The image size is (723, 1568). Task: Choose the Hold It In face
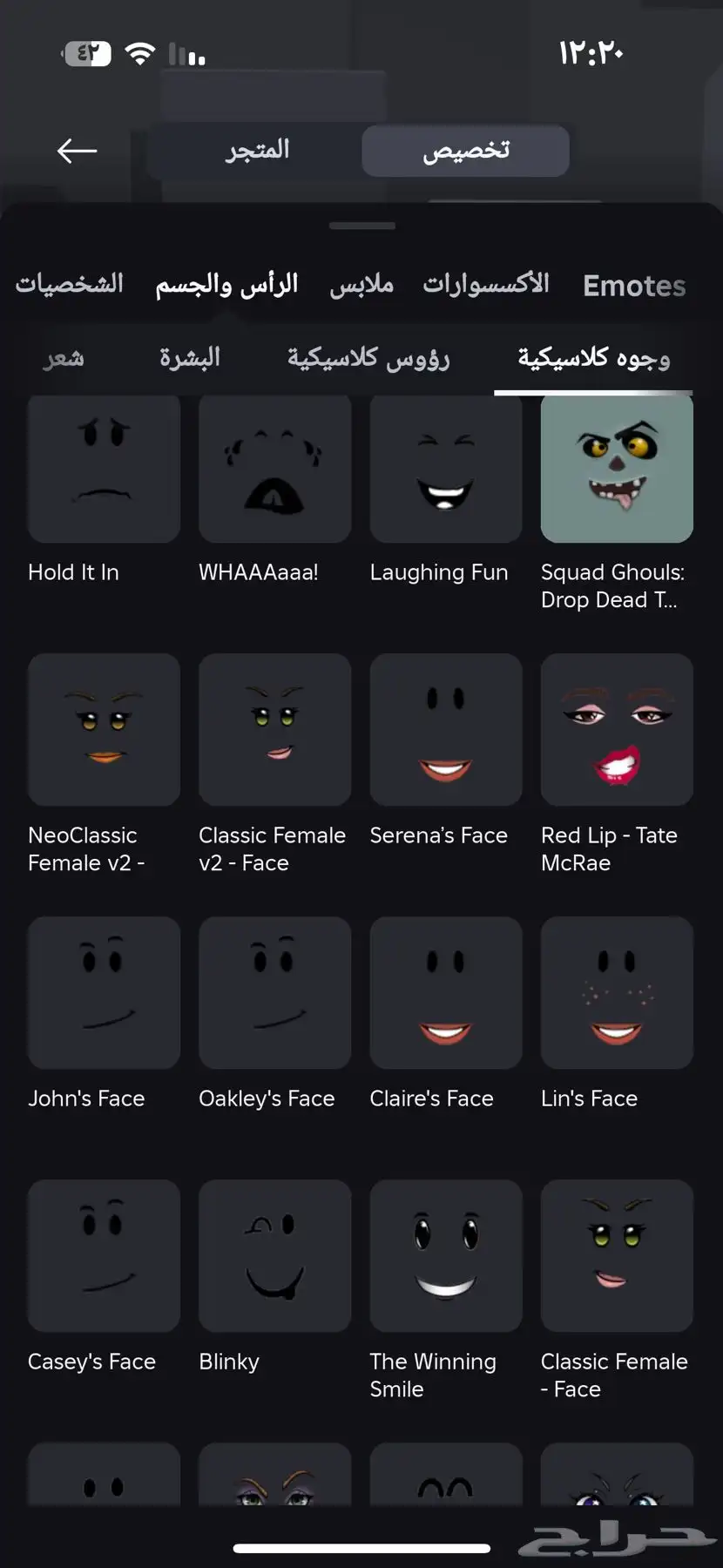[104, 470]
